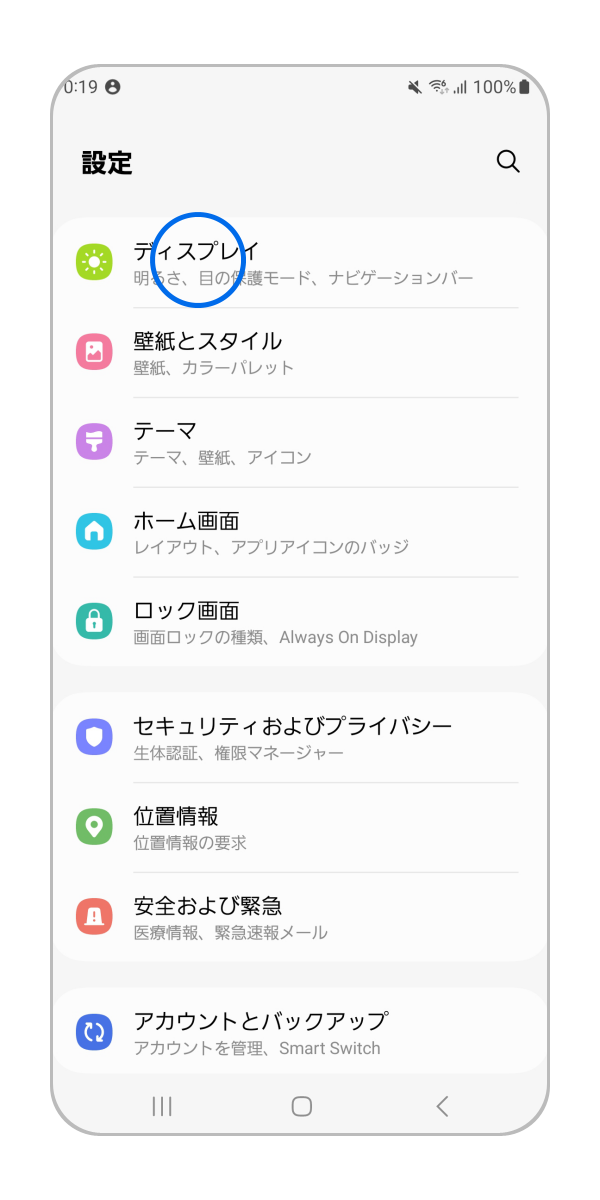Tap the system back button
Image resolution: width=600 pixels, height=1200 pixels.
pyautogui.click(x=442, y=1106)
